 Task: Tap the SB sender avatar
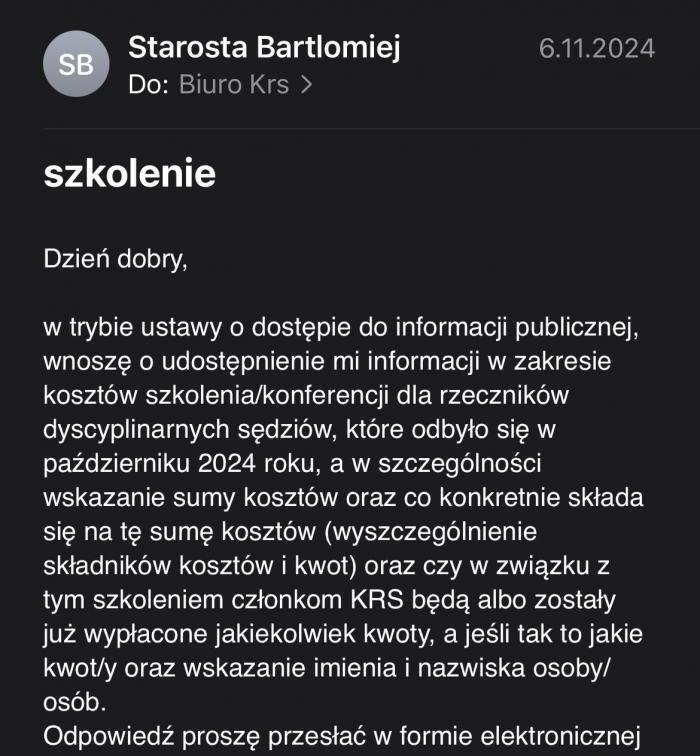[x=76, y=65]
